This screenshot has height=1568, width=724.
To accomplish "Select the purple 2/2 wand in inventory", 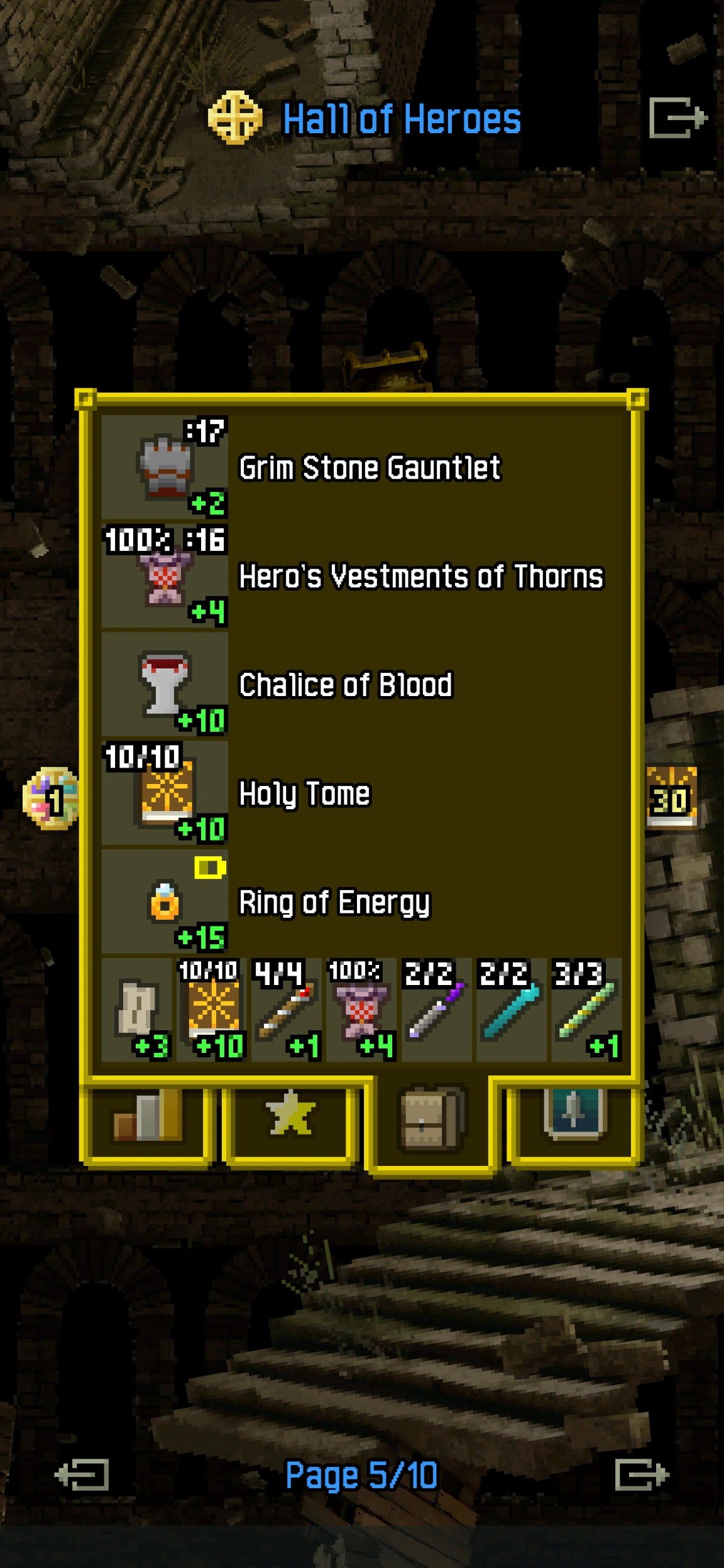I will [434, 1008].
